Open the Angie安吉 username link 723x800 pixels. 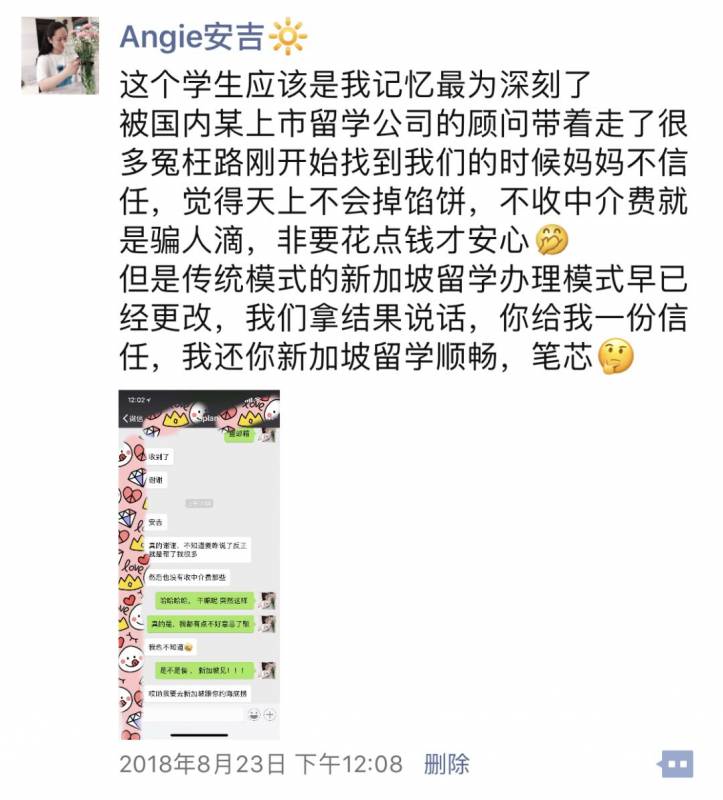click(191, 38)
